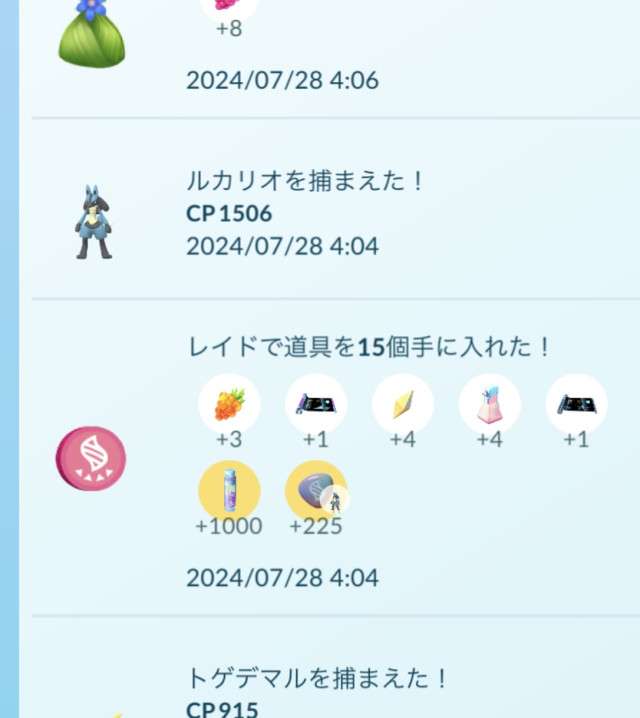The width and height of the screenshot is (640, 718).
Task: Open the トゲデマル CP915 catch entry
Action: 318,690
